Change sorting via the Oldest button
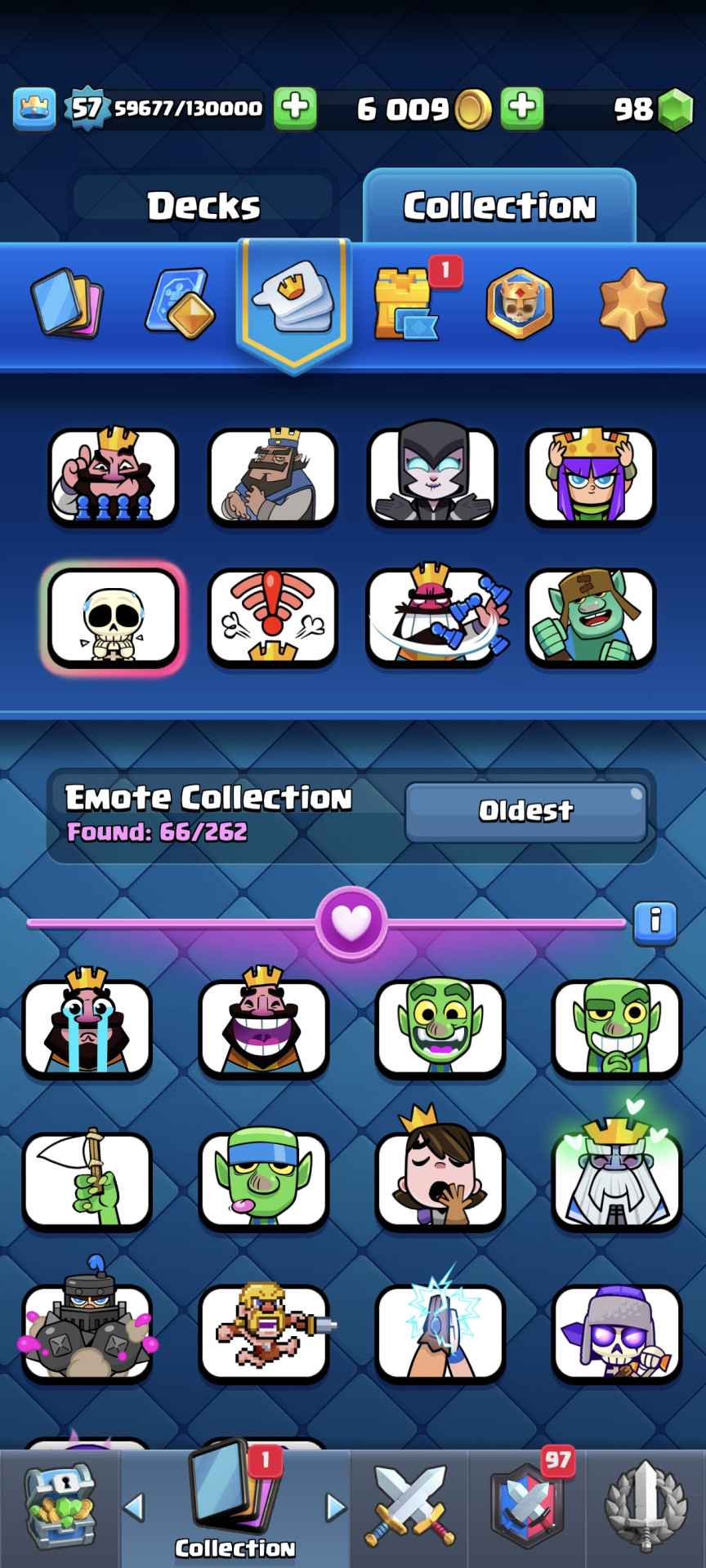Viewport: 706px width, 1568px height. pos(525,811)
